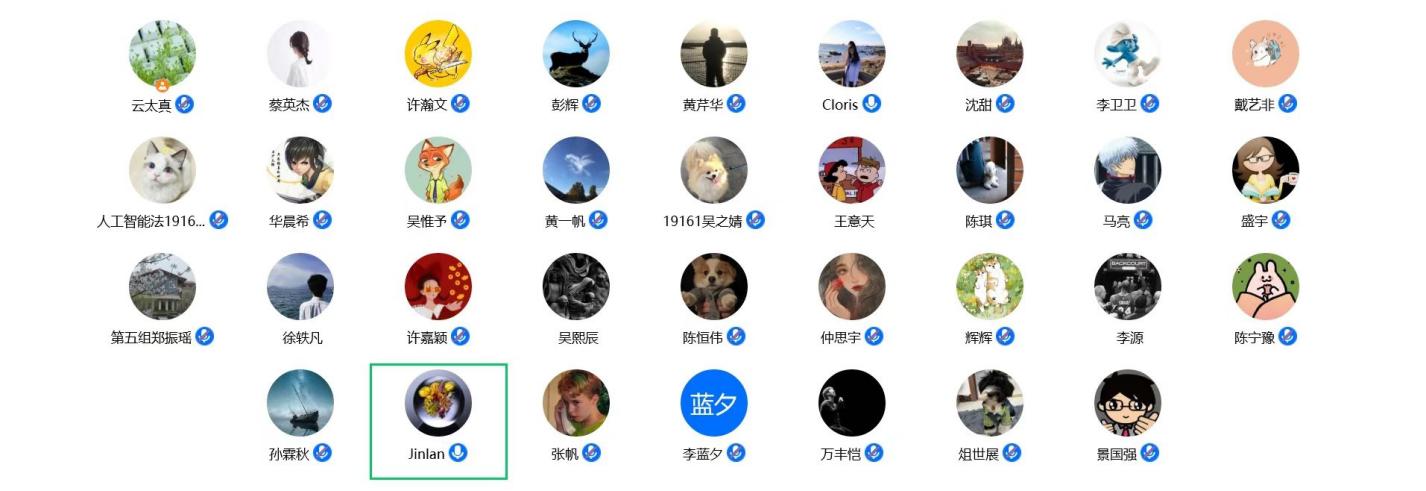Open 盛宇's participant tile
The image size is (1426, 491).
point(1265,170)
